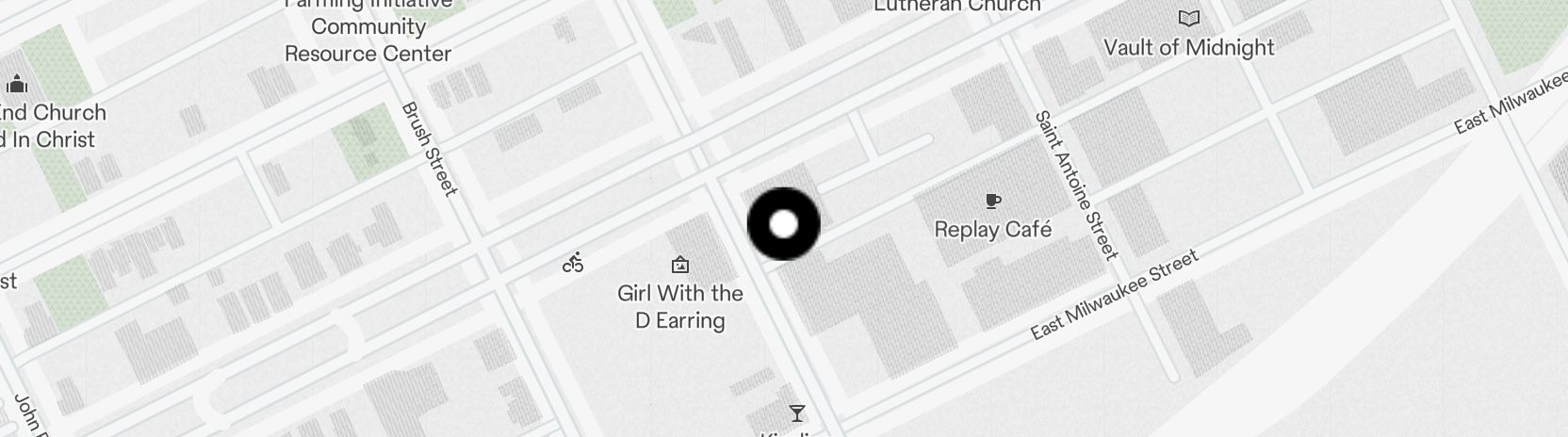The width and height of the screenshot is (1568, 437).
Task: Tap the black location pin marker
Action: [x=783, y=224]
